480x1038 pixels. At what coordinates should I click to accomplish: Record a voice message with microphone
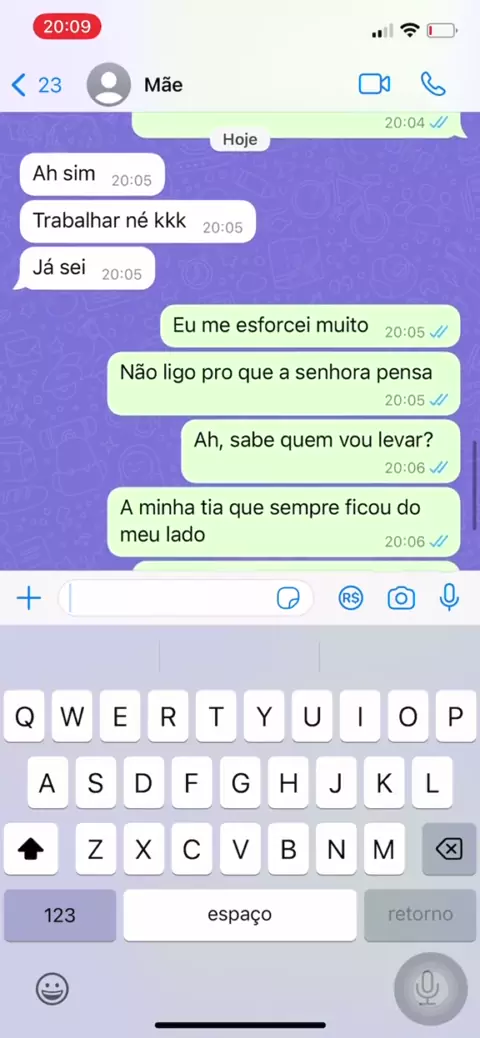[x=450, y=598]
